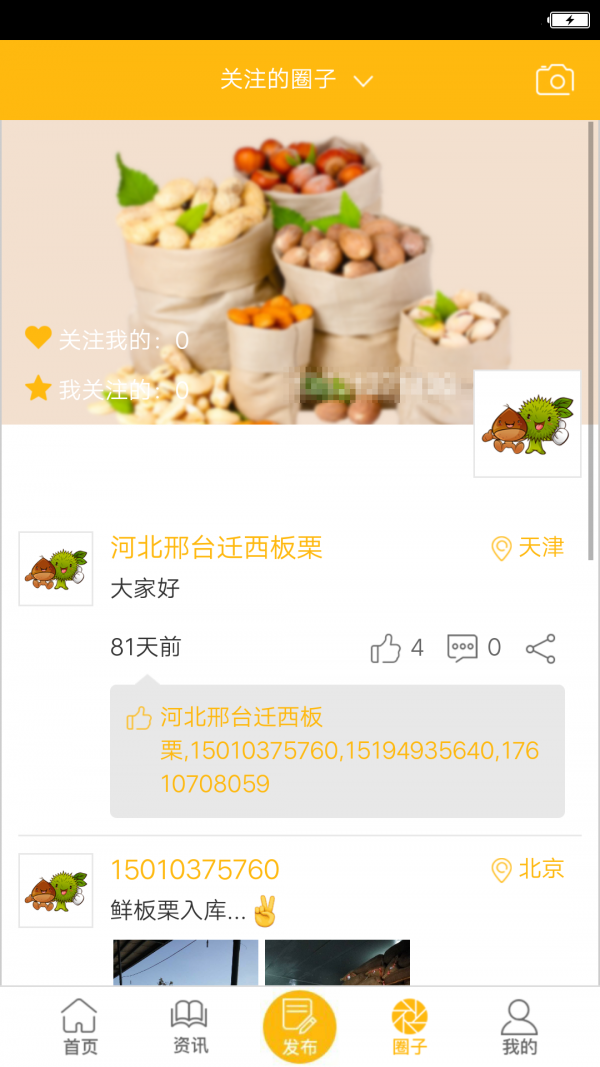Image resolution: width=600 pixels, height=1067 pixels.
Task: Open 河北邢台迁西板栗 user profile name
Action: (x=216, y=548)
